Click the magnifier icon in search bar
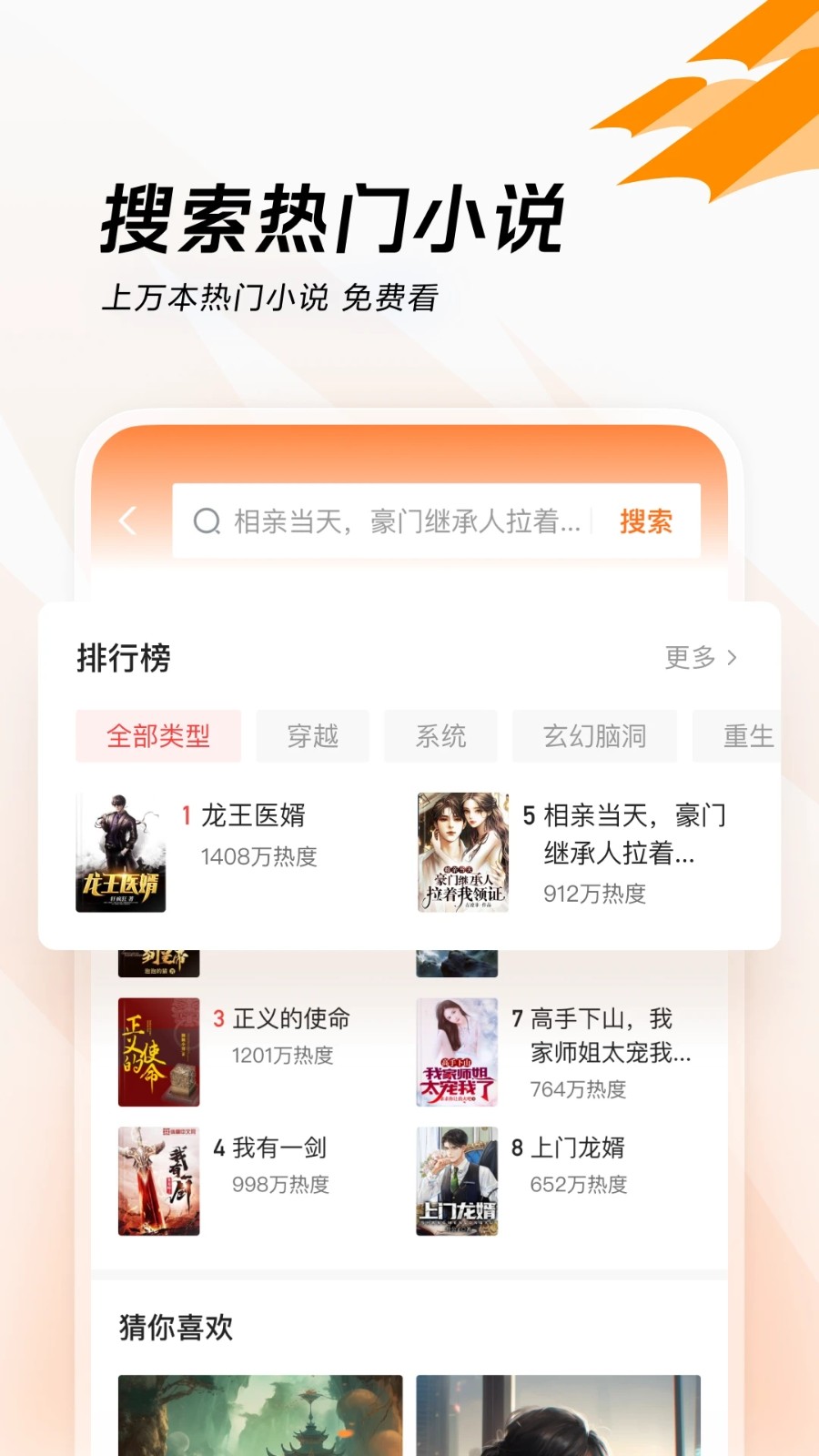Screen dimensions: 819x1456 coord(207,520)
